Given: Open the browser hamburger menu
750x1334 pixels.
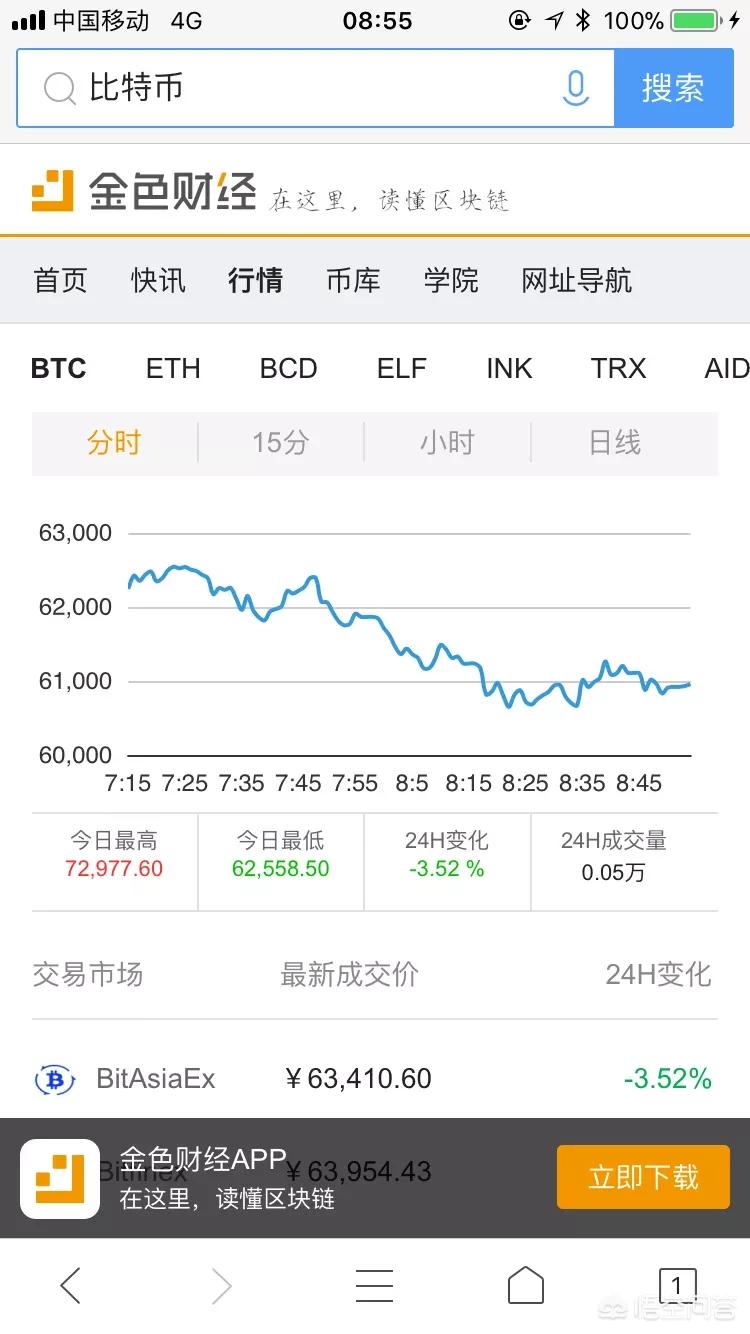Looking at the screenshot, I should pyautogui.click(x=374, y=1287).
